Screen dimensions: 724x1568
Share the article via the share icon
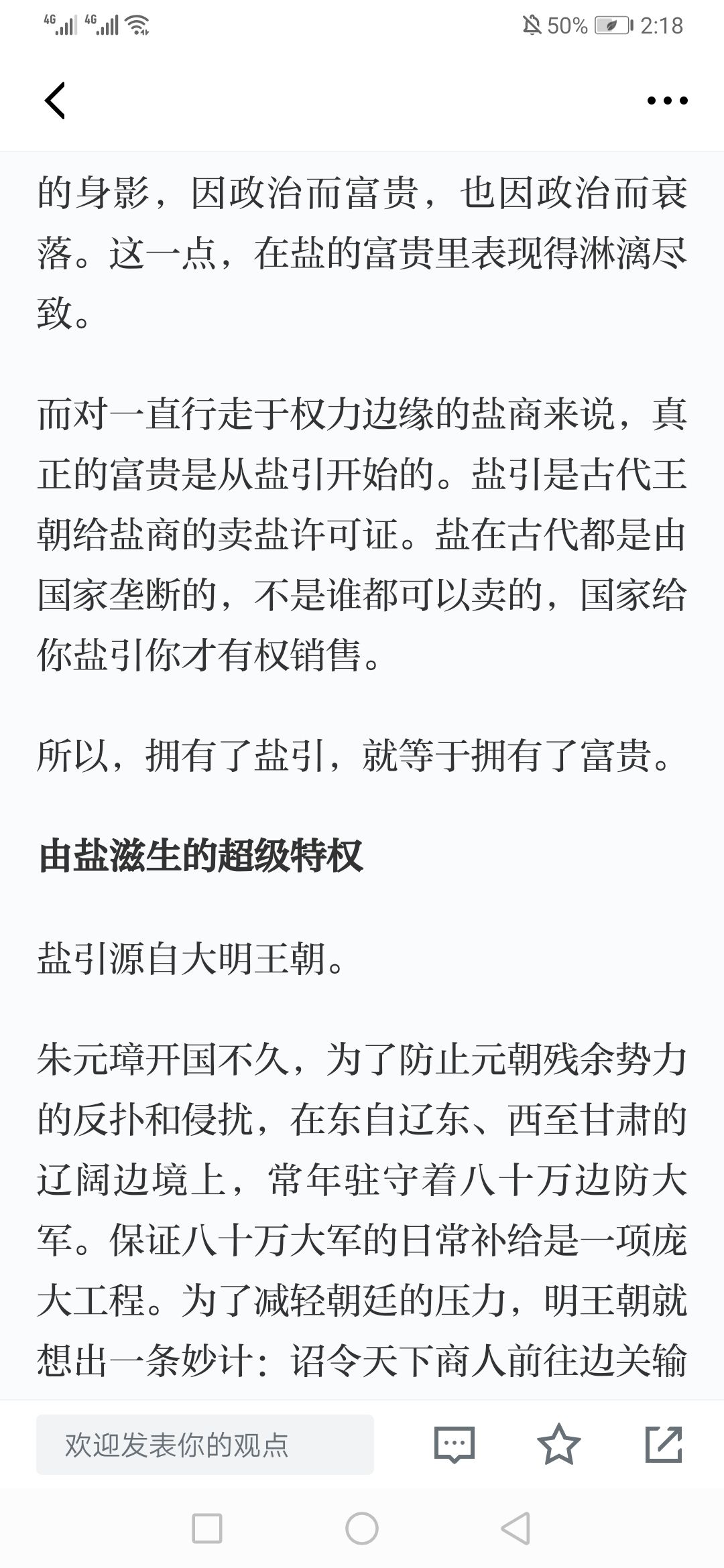tap(664, 1444)
